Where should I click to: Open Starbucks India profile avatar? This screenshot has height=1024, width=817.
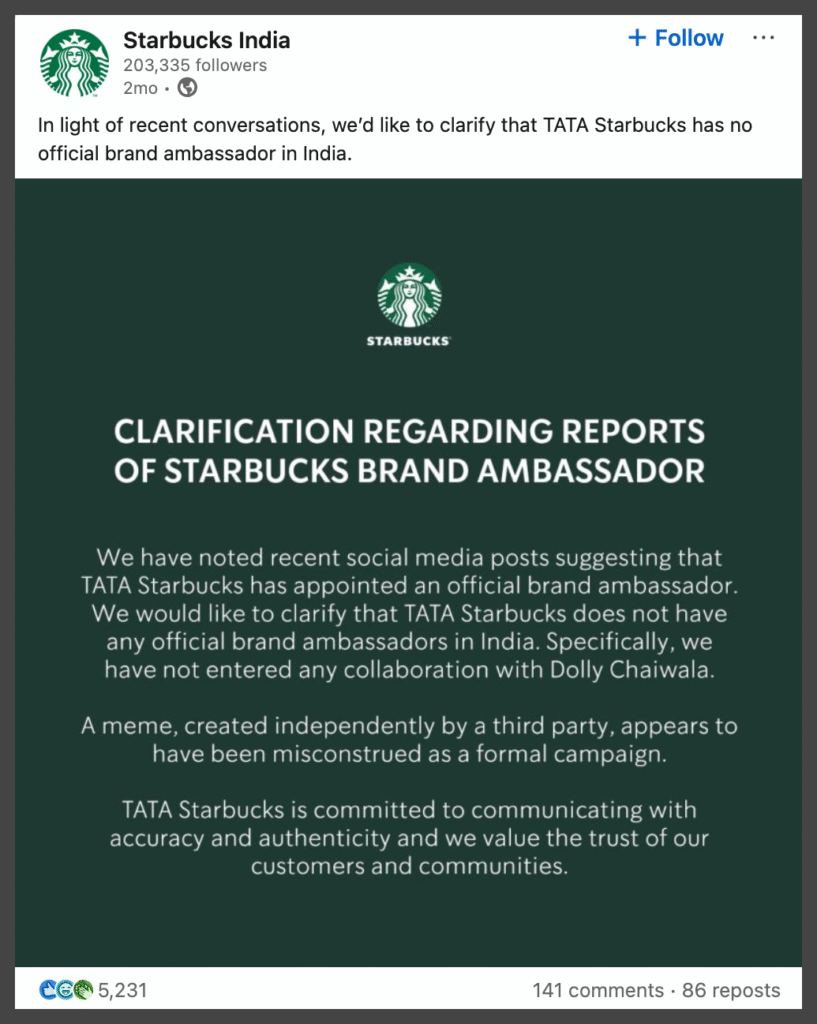pos(74,63)
